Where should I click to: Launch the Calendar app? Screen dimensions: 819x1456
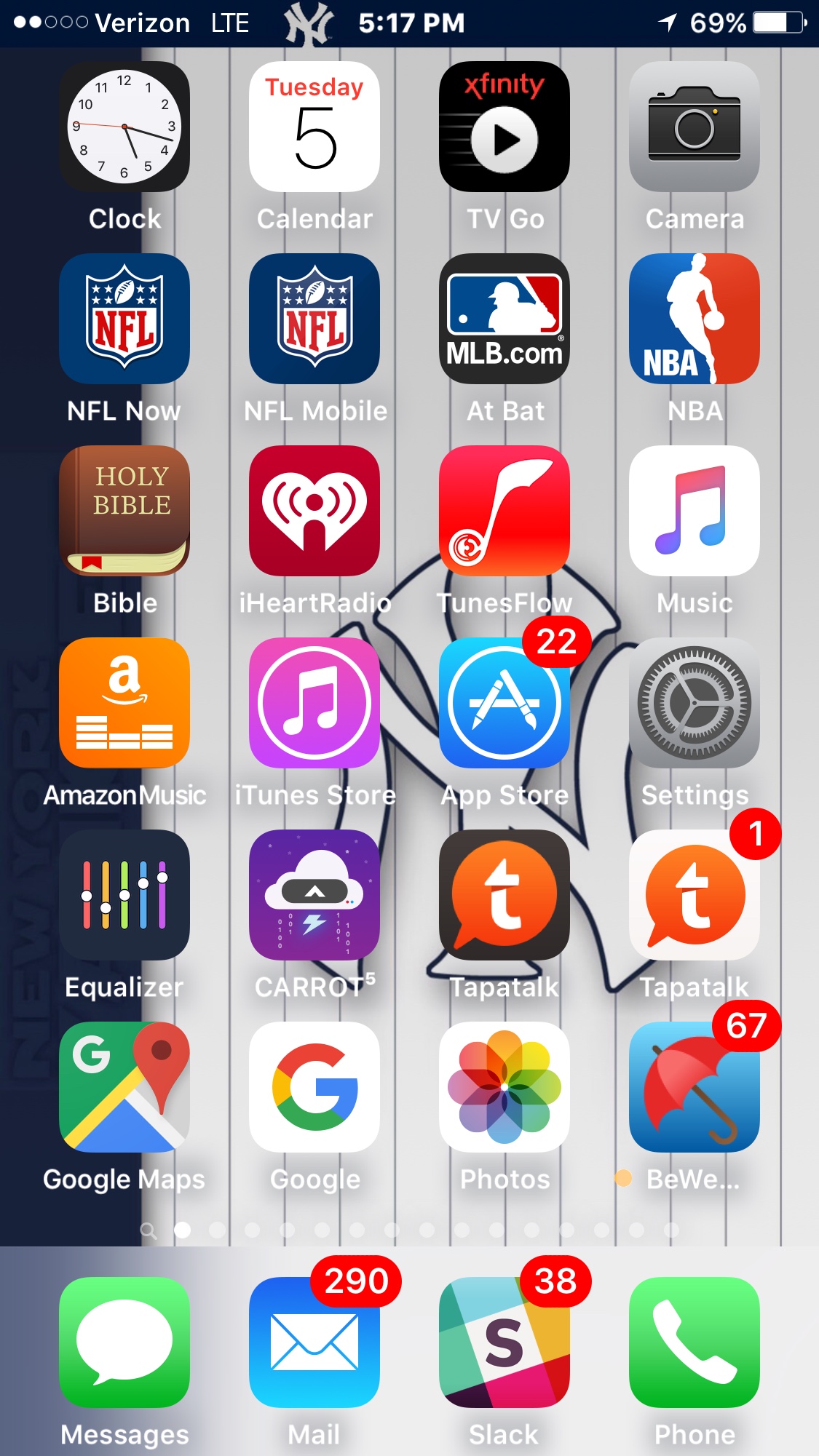tap(314, 127)
